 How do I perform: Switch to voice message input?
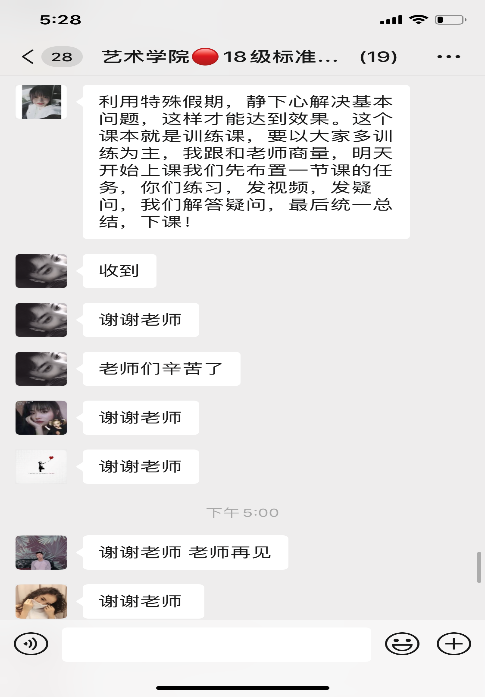31,643
